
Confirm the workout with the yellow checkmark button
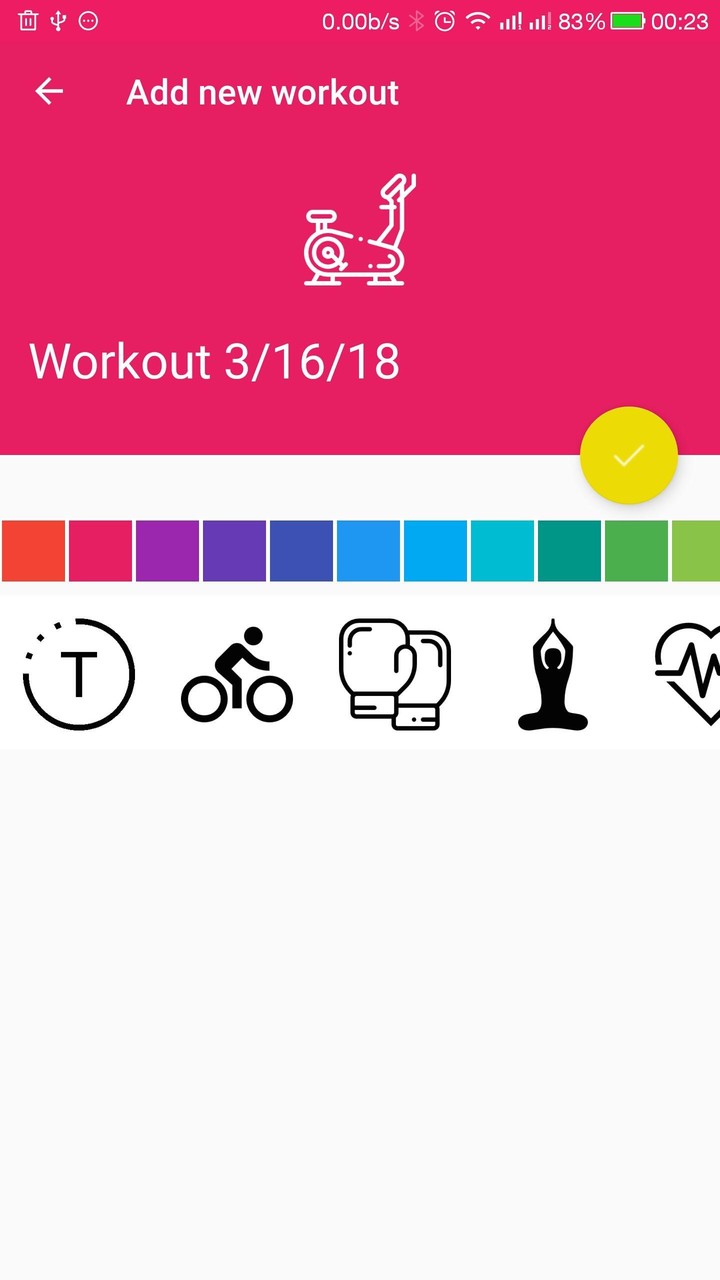coord(629,456)
